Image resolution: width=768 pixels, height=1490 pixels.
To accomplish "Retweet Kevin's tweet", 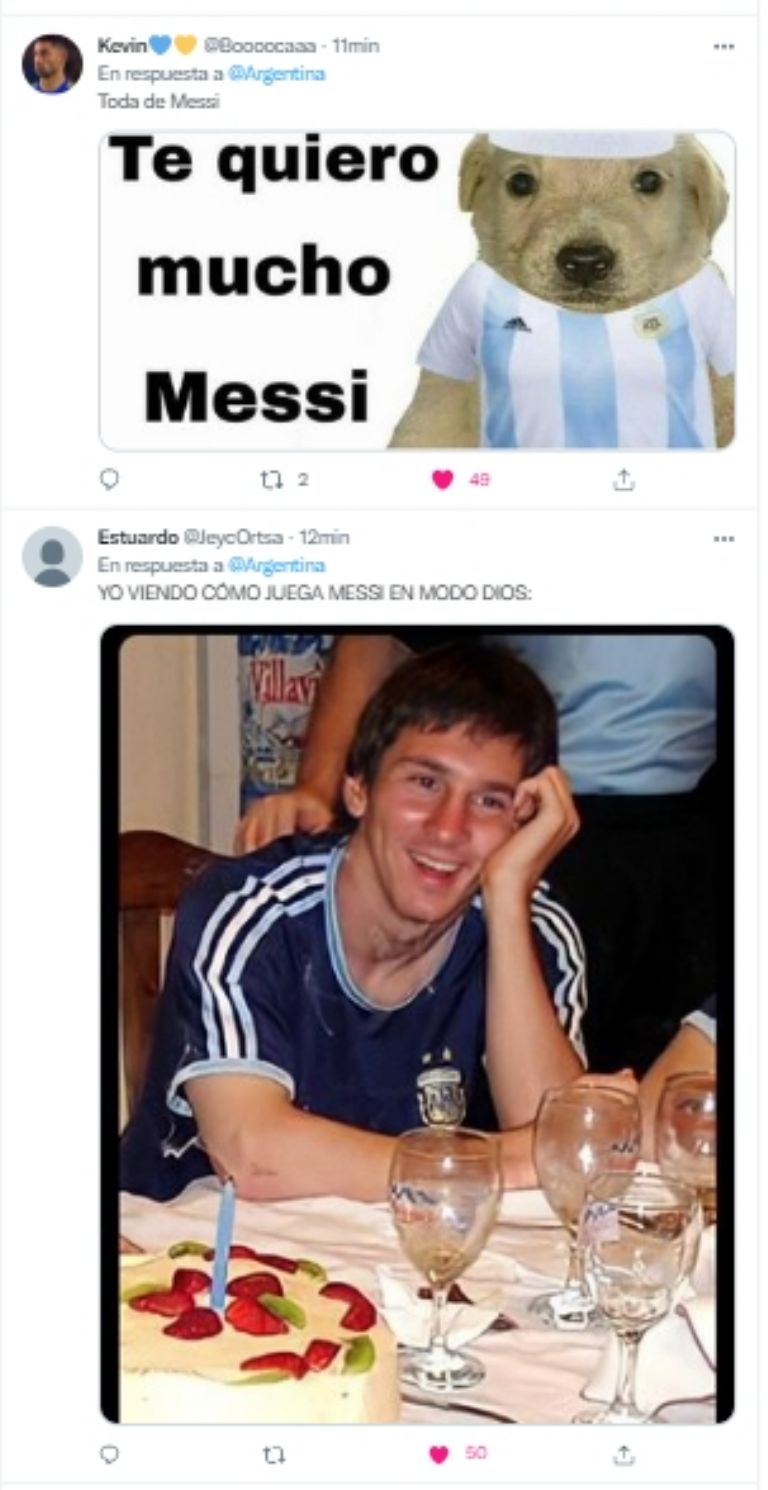I will click(271, 480).
